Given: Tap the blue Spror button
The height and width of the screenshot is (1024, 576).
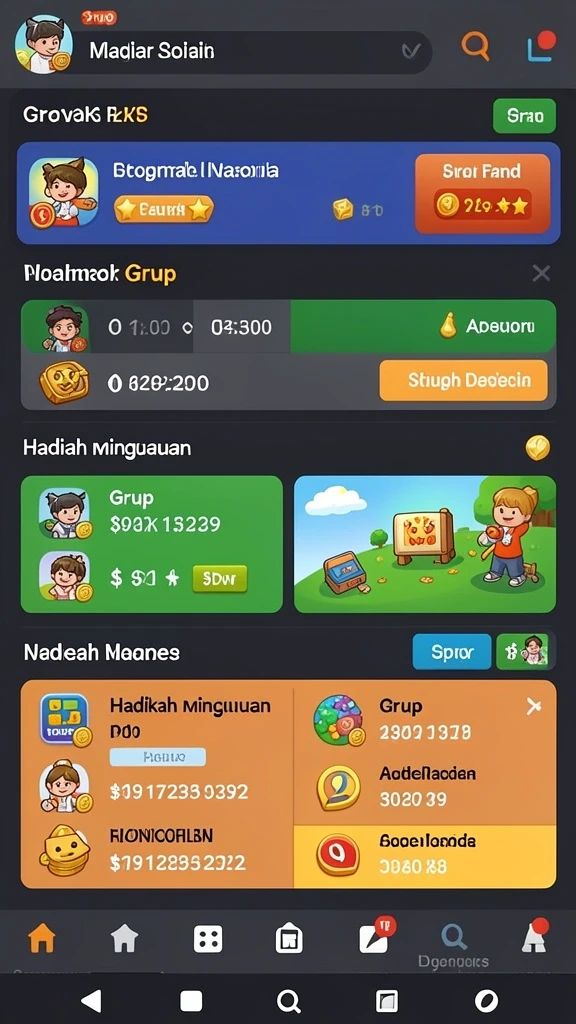Looking at the screenshot, I should coord(452,652).
